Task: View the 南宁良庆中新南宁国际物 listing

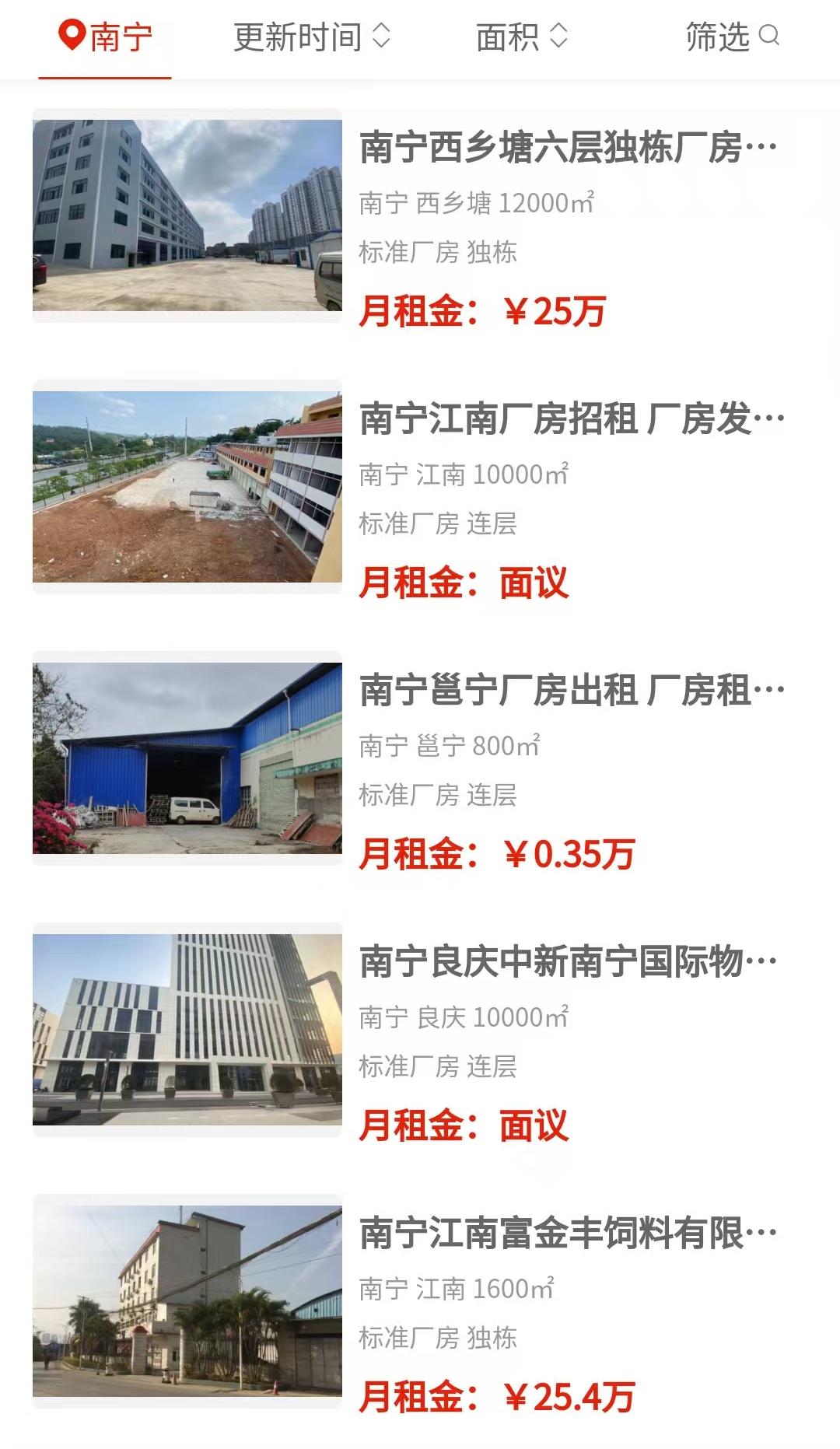Action: tap(568, 962)
